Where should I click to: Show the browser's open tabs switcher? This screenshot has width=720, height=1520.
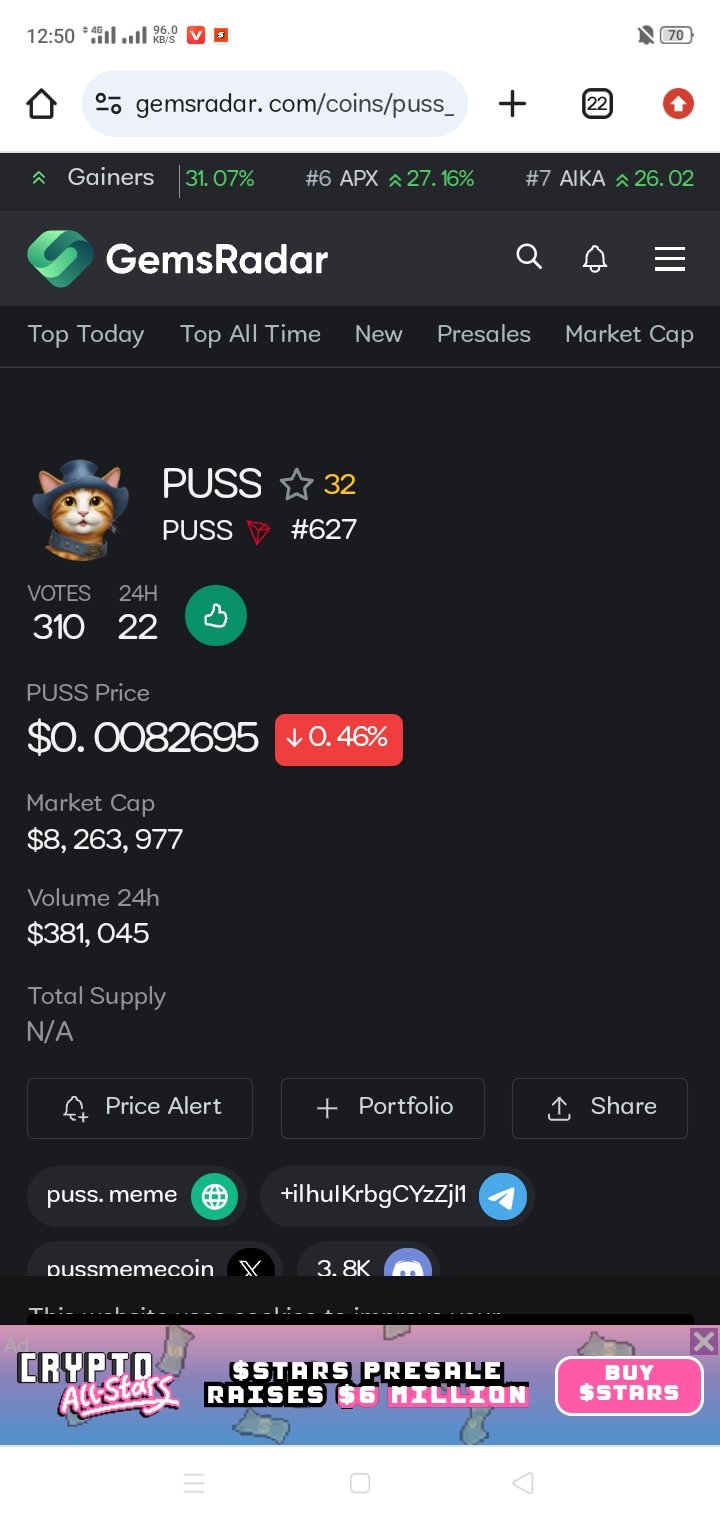(597, 103)
